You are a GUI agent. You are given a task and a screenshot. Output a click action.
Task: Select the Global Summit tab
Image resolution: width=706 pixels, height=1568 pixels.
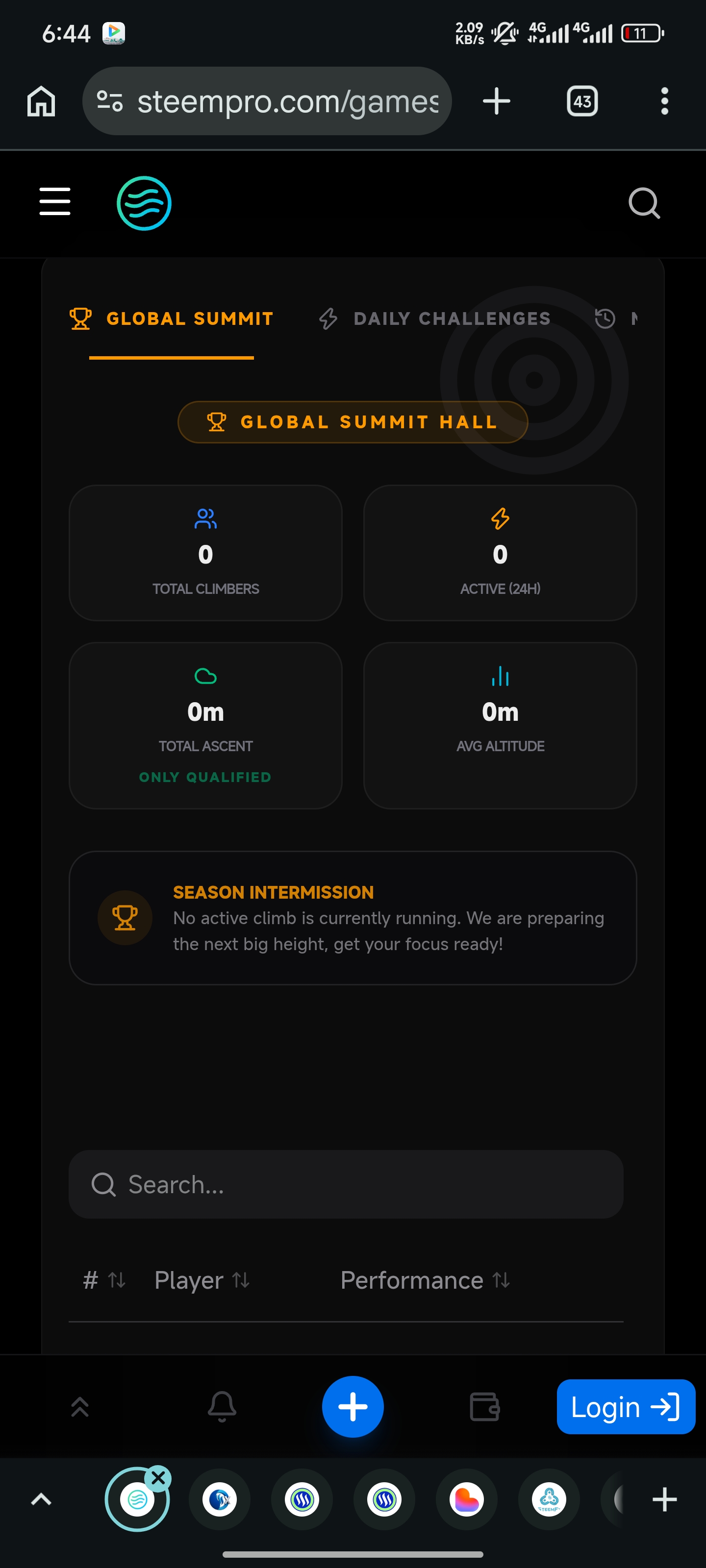pyautogui.click(x=171, y=318)
